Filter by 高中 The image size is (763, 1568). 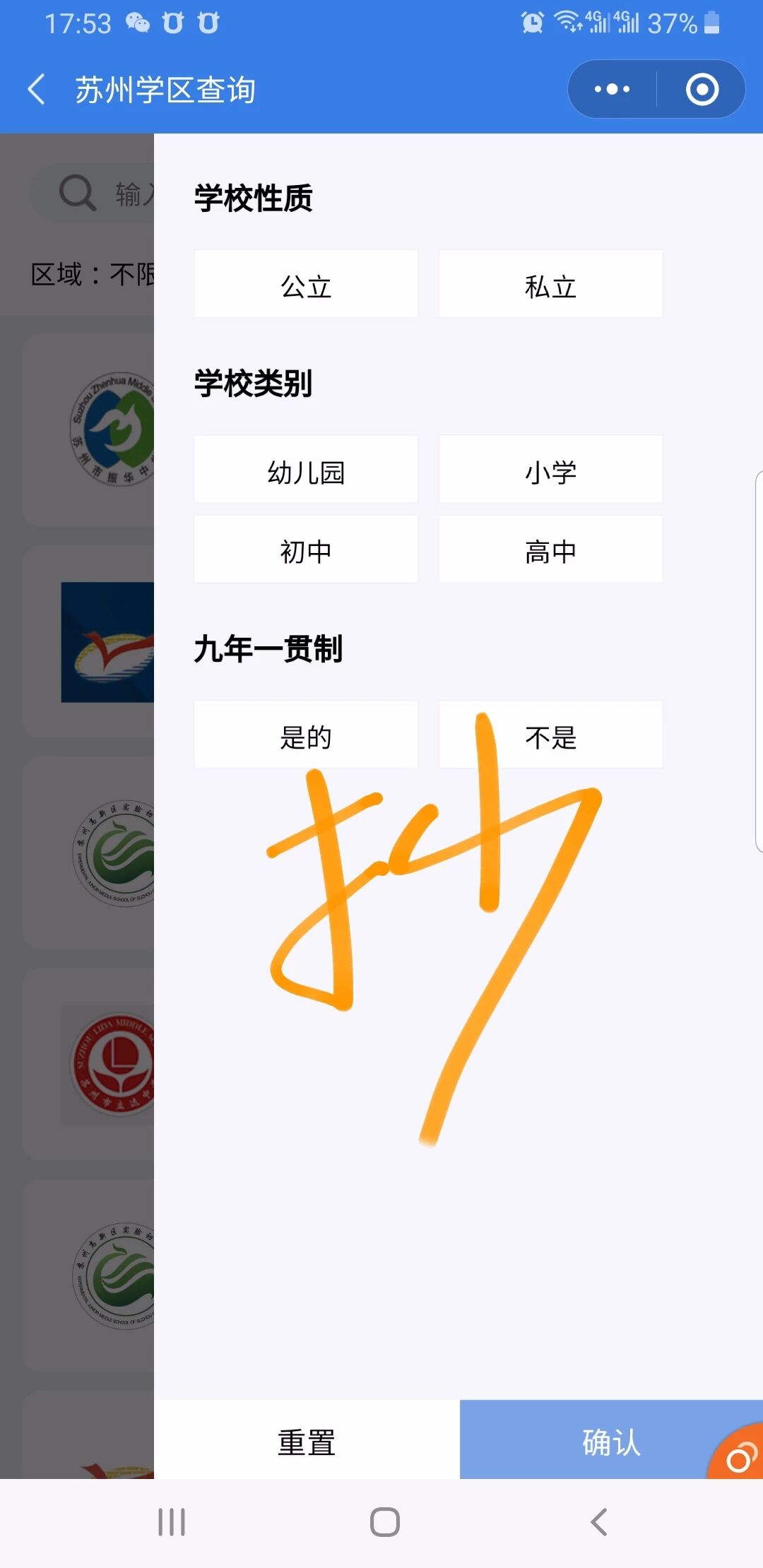coord(550,550)
